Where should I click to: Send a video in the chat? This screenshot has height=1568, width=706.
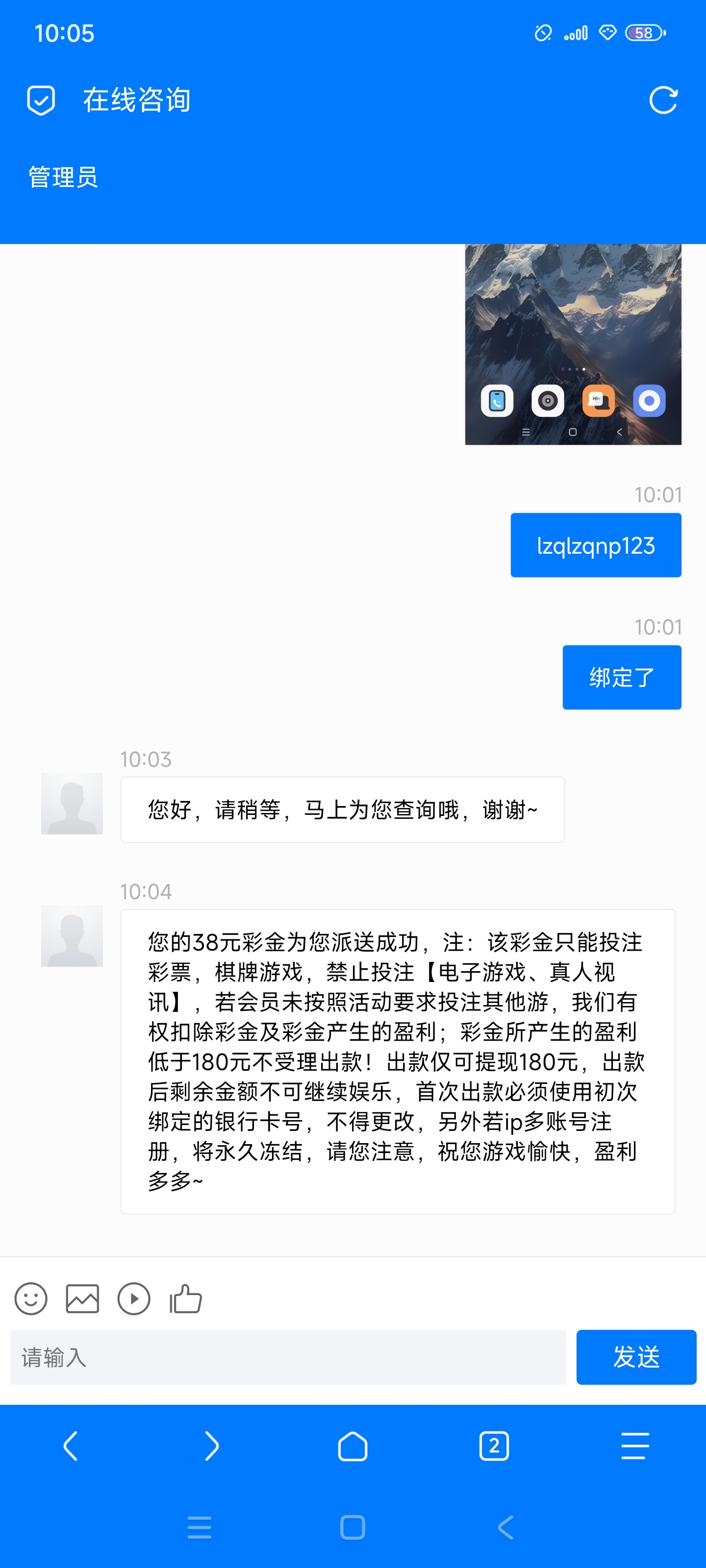[x=134, y=1299]
